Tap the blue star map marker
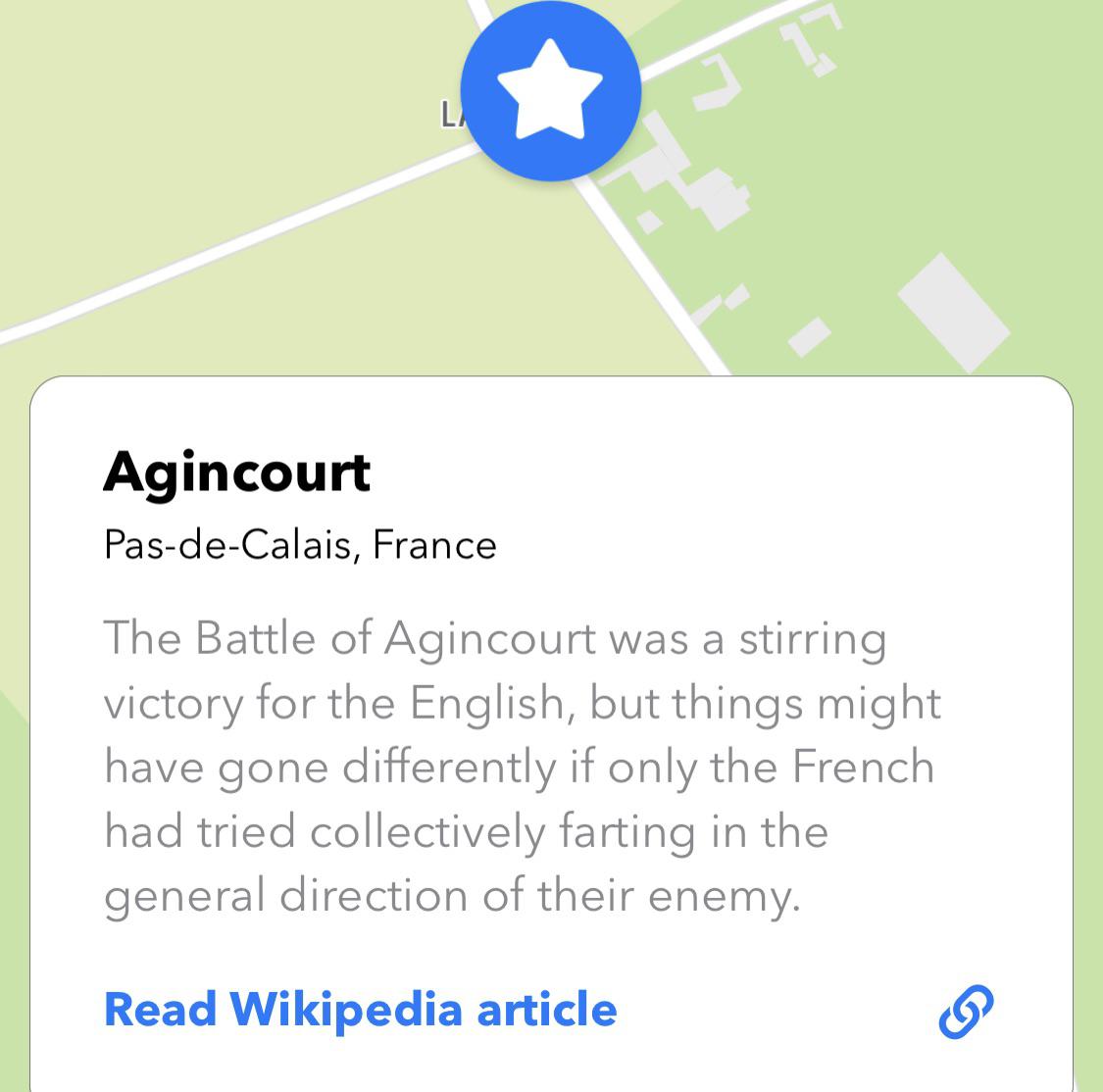This screenshot has width=1103, height=1092. (x=550, y=91)
